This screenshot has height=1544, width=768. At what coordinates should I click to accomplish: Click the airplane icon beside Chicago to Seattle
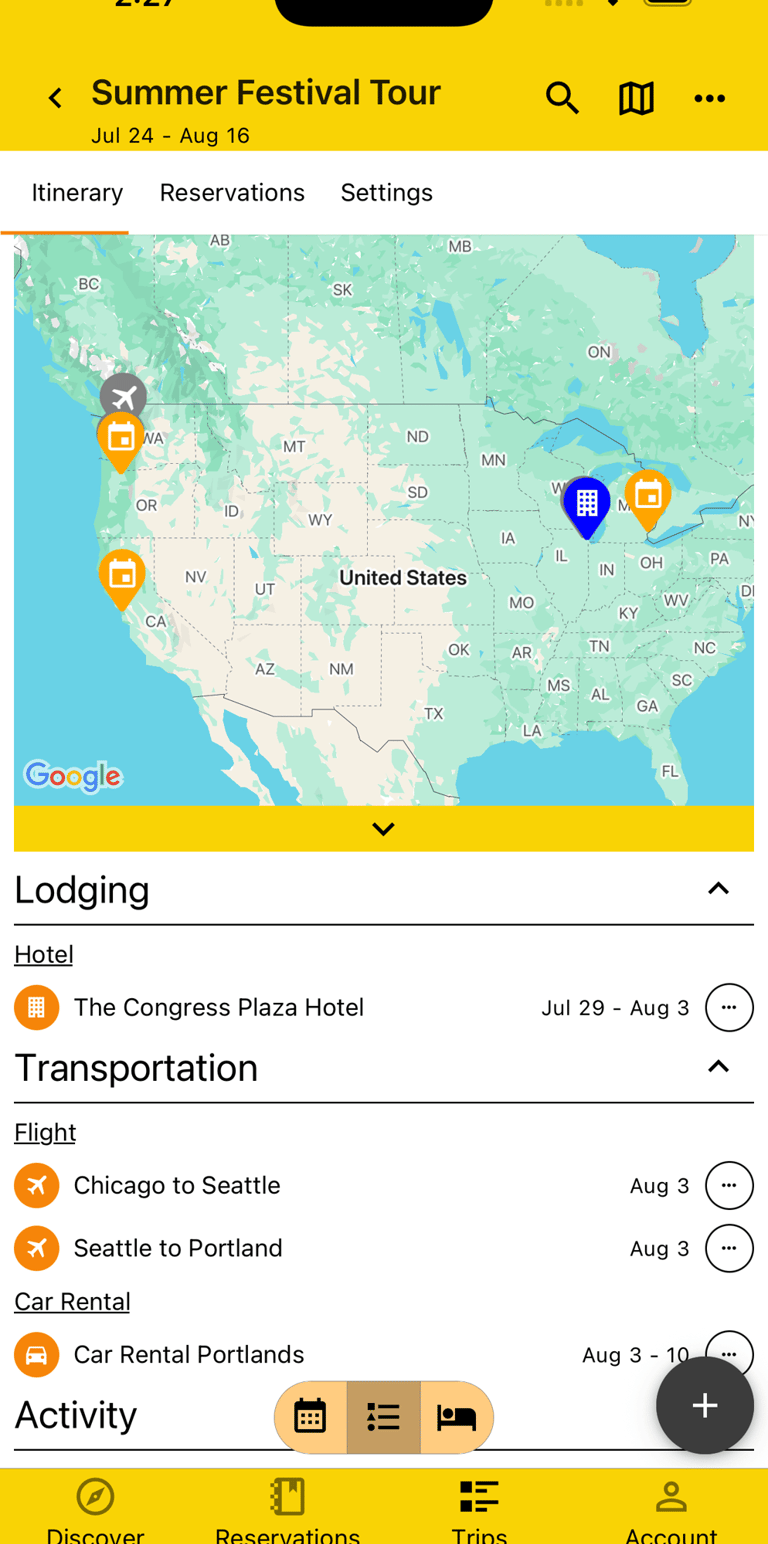[36, 1185]
